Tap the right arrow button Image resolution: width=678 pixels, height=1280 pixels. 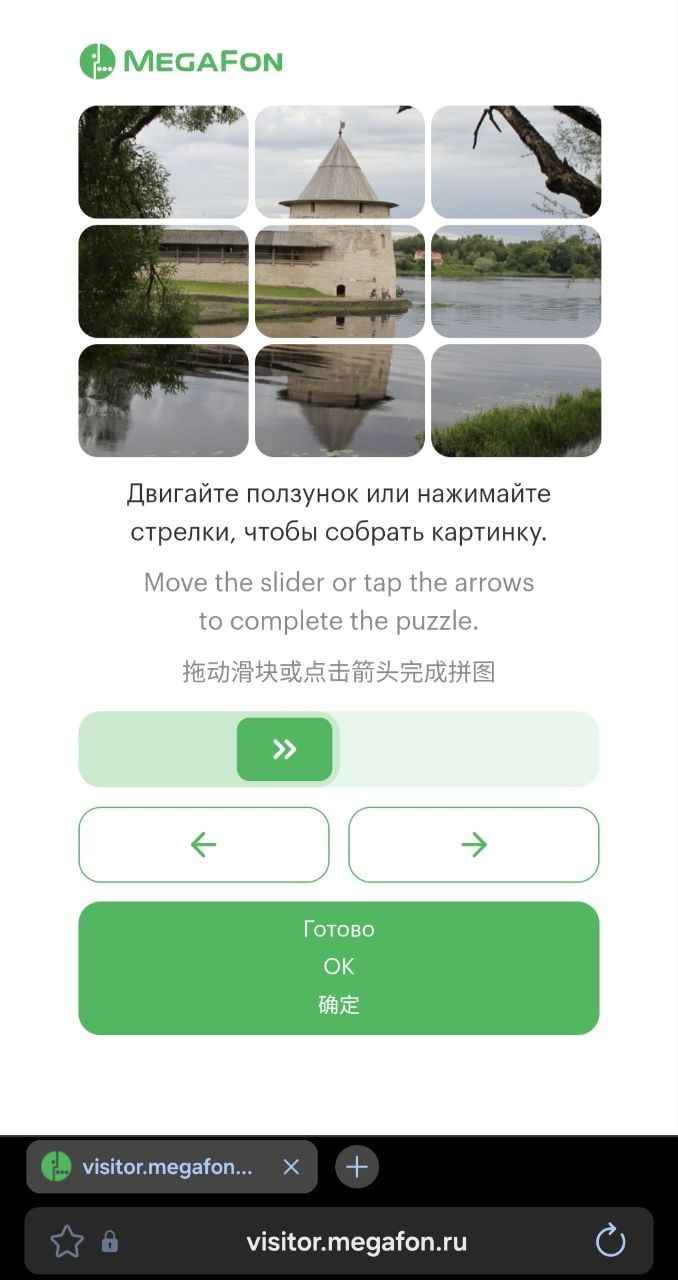473,845
